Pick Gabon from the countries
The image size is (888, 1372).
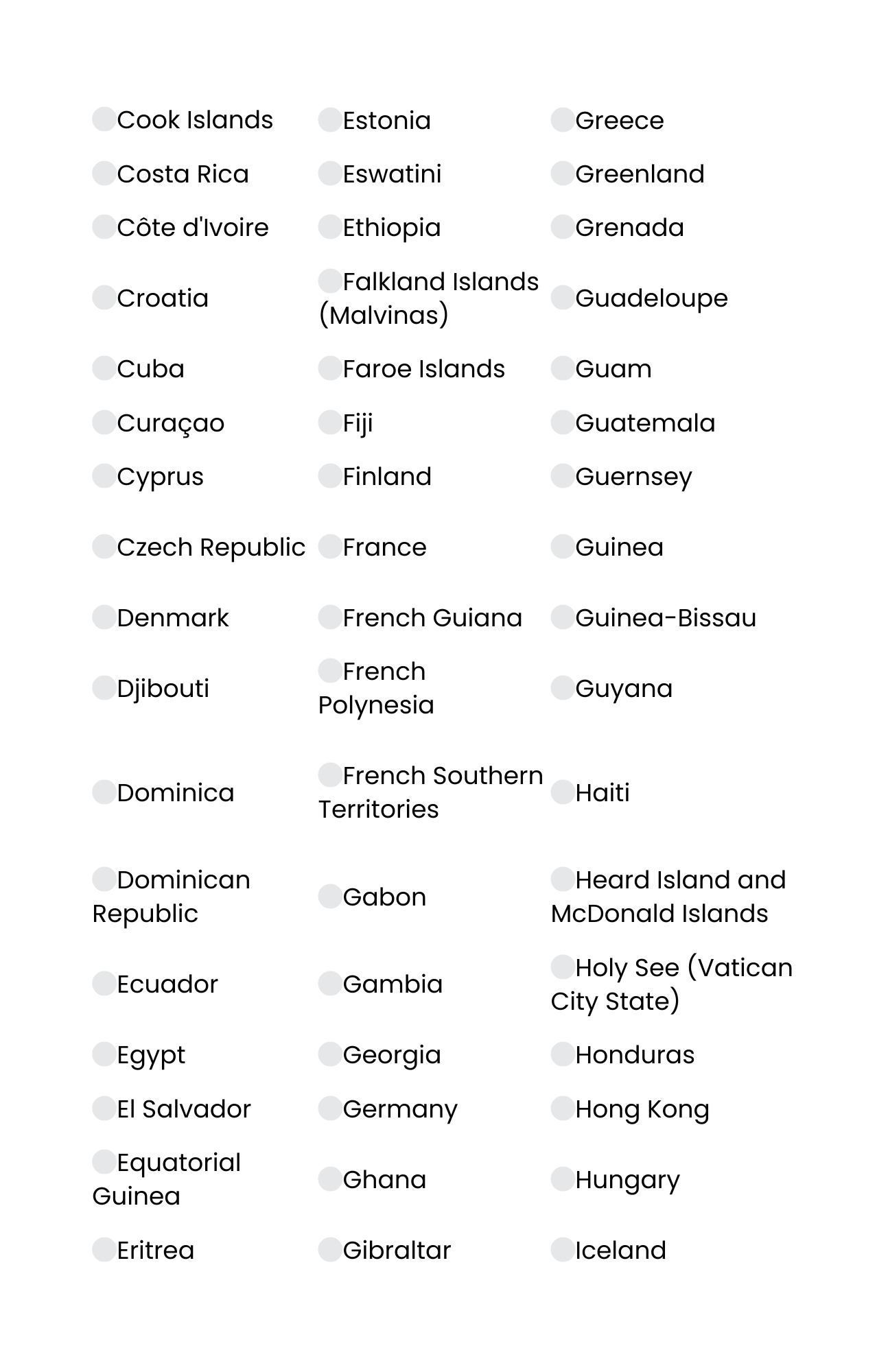coord(330,897)
